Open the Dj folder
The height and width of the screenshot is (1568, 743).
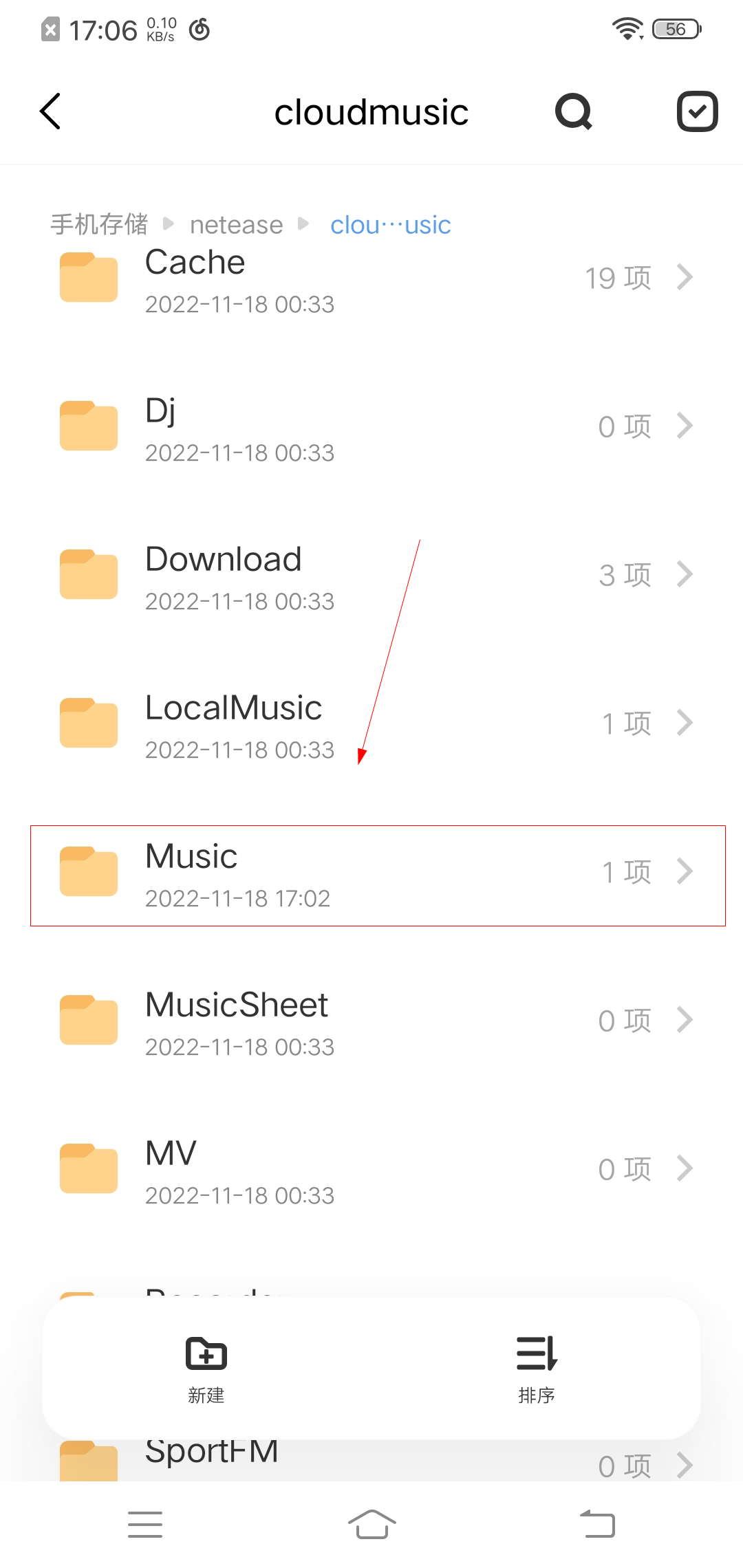371,426
